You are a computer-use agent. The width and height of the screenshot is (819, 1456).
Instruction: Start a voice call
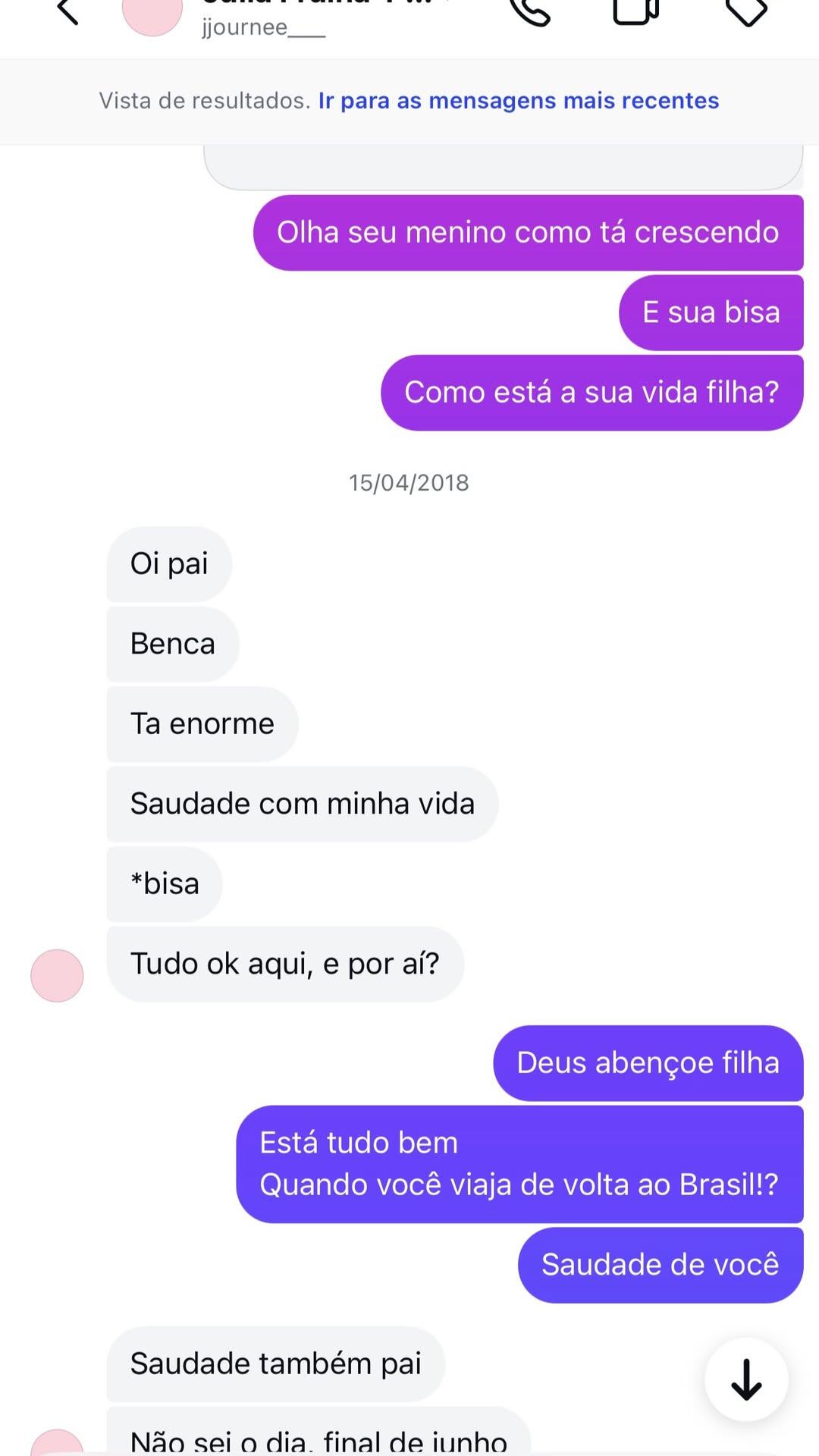click(x=530, y=11)
